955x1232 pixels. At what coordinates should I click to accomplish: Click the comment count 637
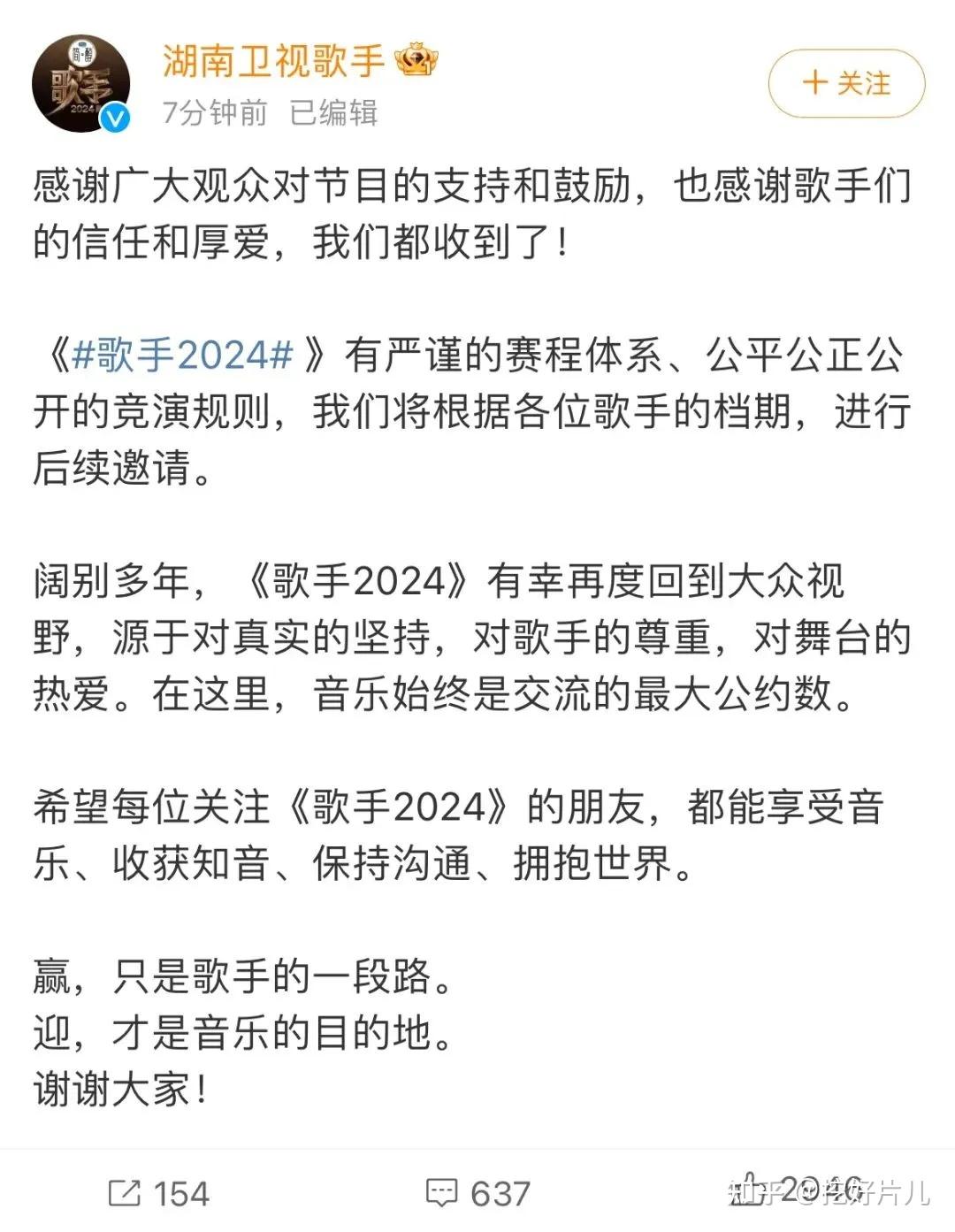click(x=501, y=1190)
